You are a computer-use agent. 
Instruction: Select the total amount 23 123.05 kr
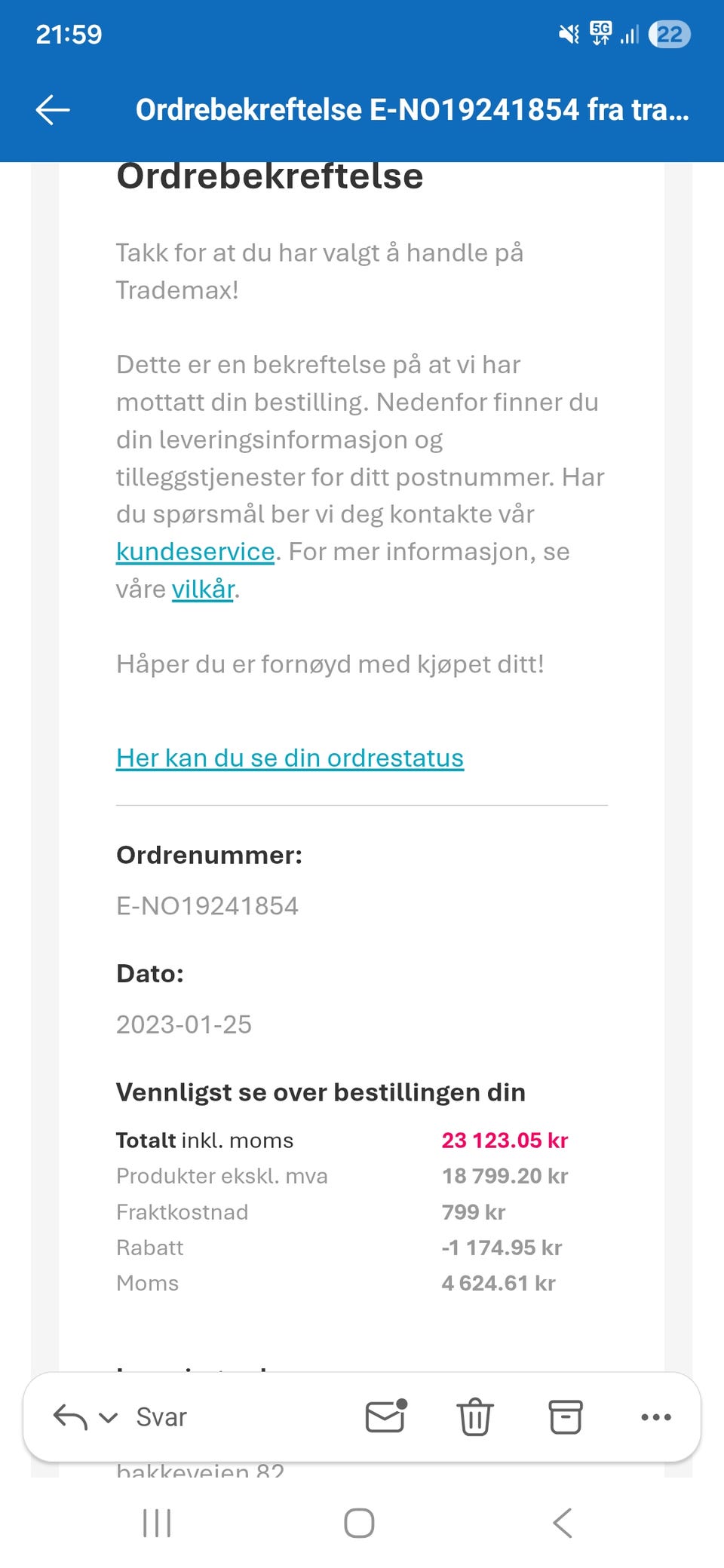pos(504,1140)
